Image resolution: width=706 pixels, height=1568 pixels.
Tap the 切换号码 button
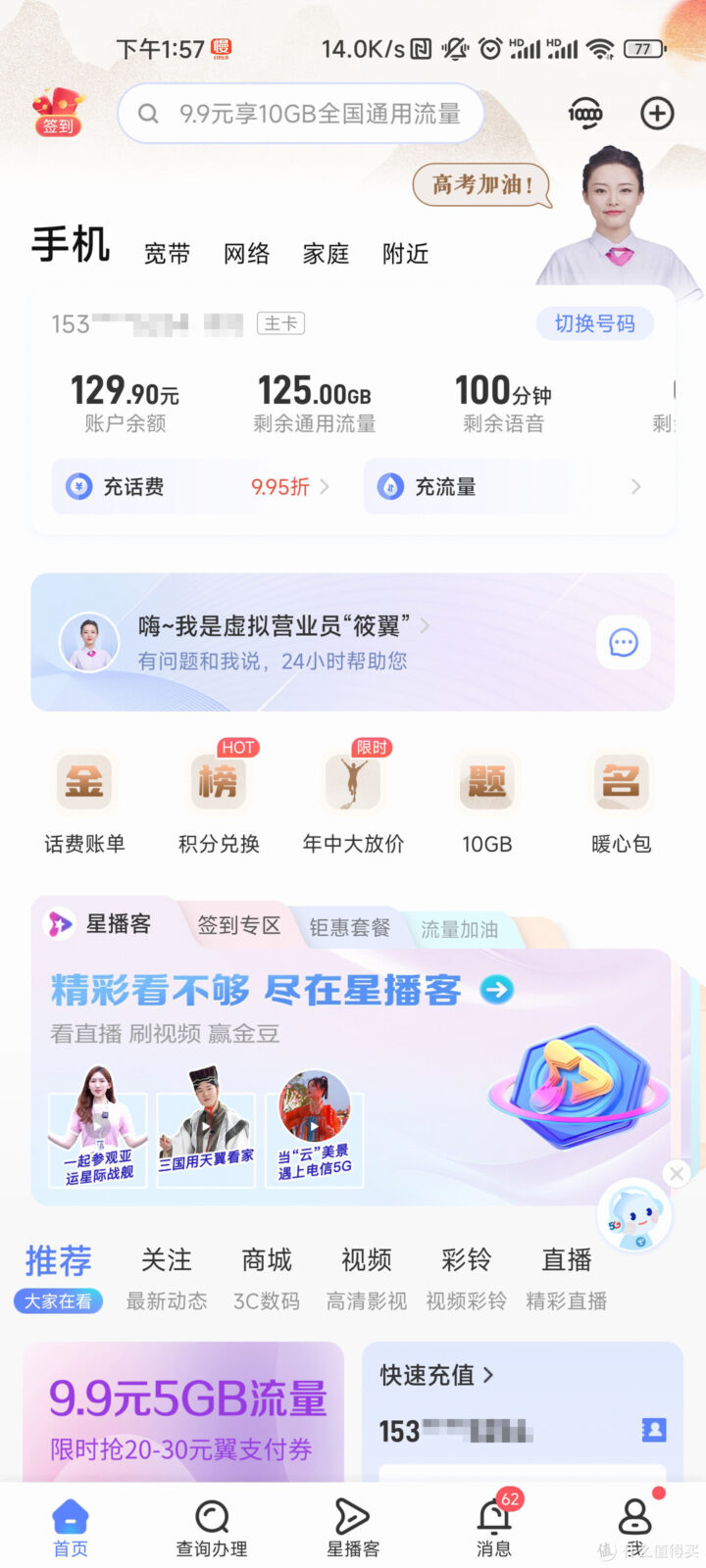pos(594,323)
